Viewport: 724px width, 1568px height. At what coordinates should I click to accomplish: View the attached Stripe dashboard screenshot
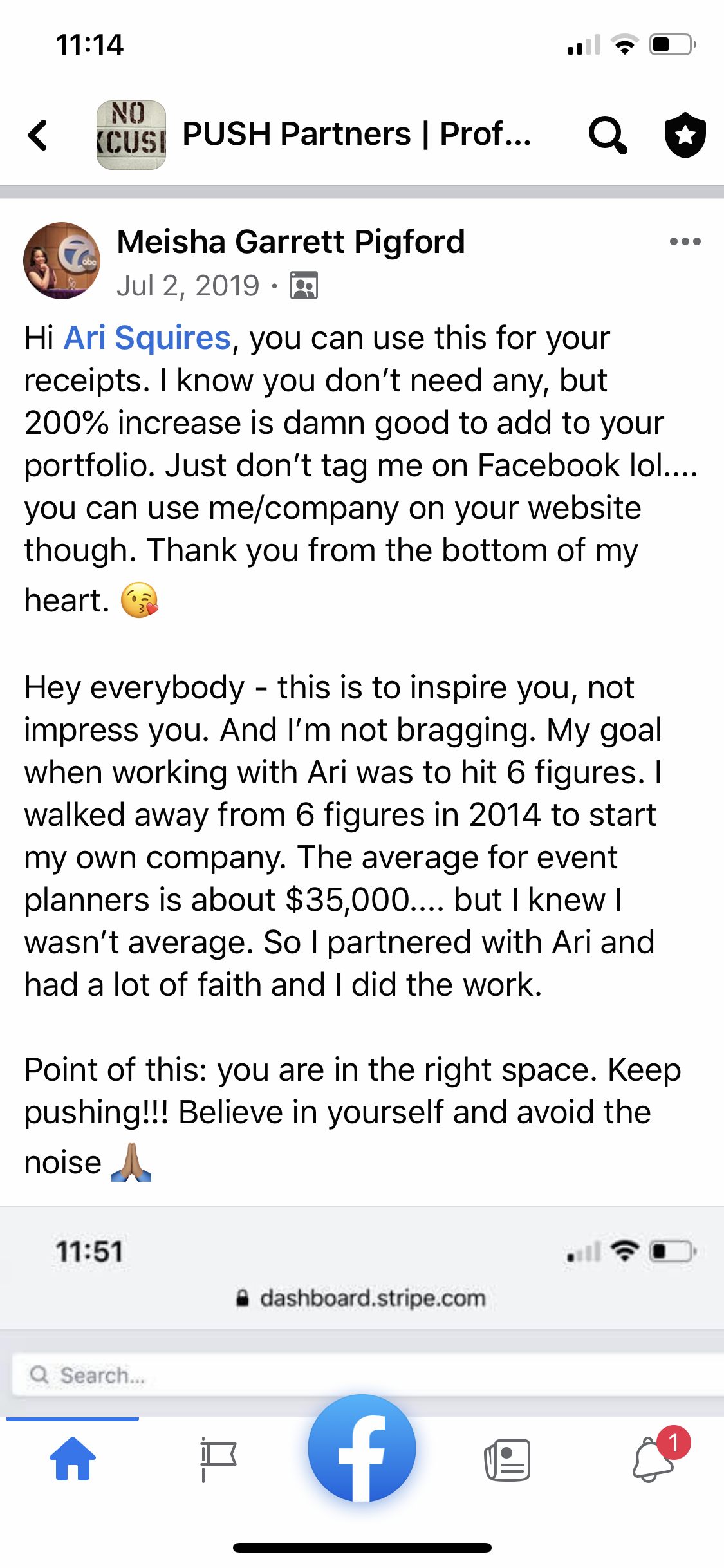[362, 1307]
